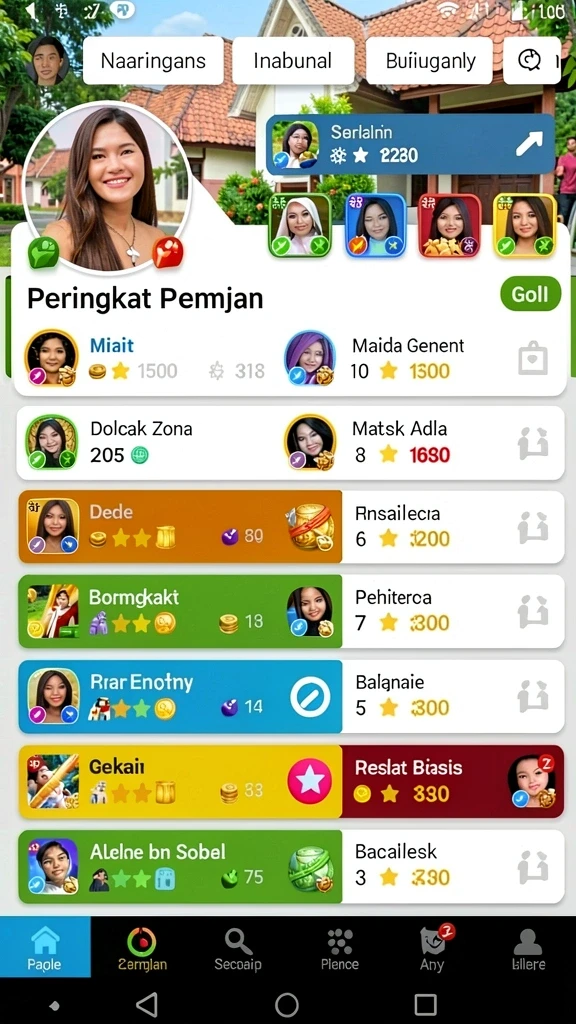Screen dimensions: 576x1024
Task: Open the Alelne bn Sobel card
Action: (x=180, y=866)
